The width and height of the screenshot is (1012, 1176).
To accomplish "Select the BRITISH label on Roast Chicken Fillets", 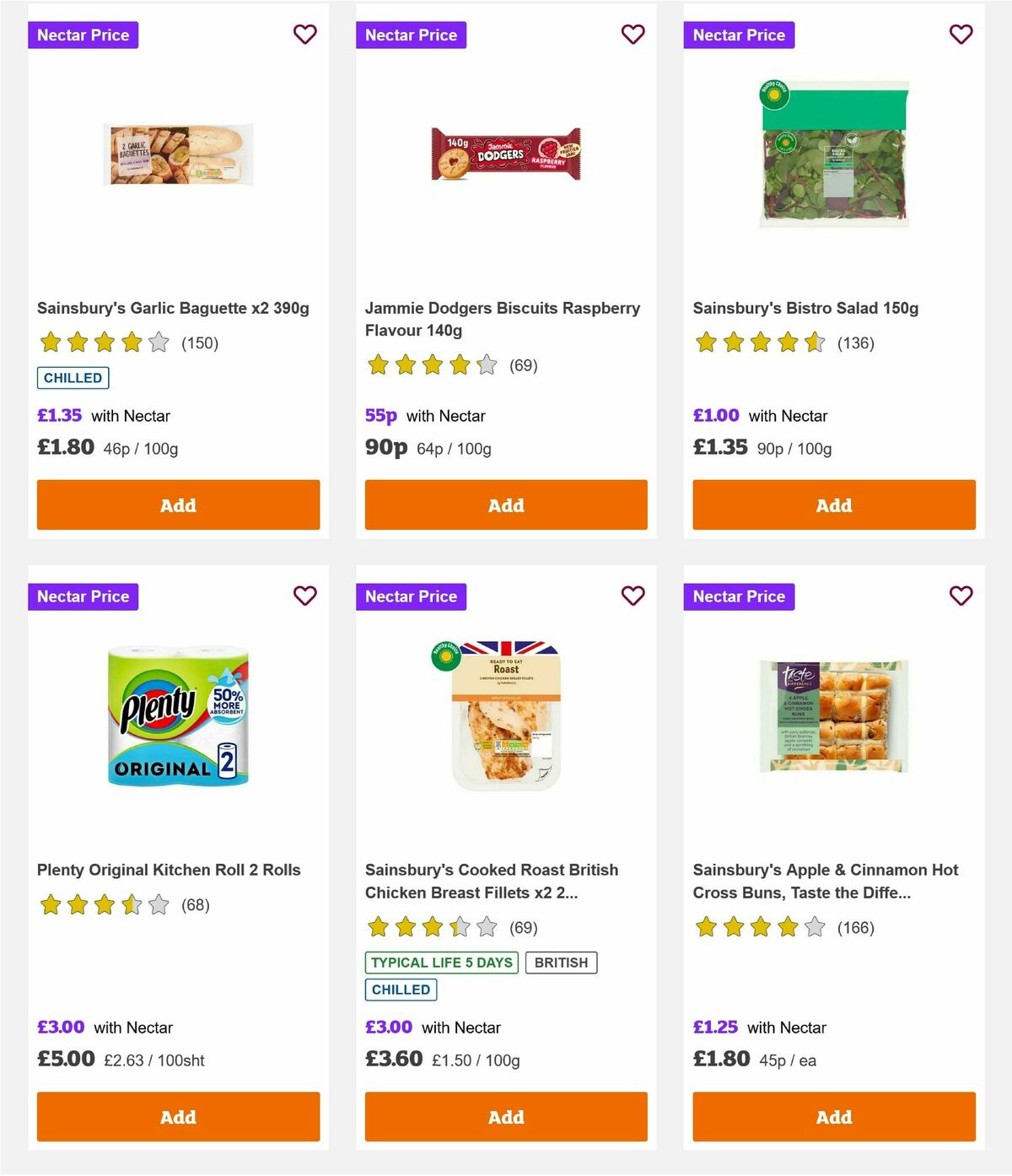I will [562, 962].
